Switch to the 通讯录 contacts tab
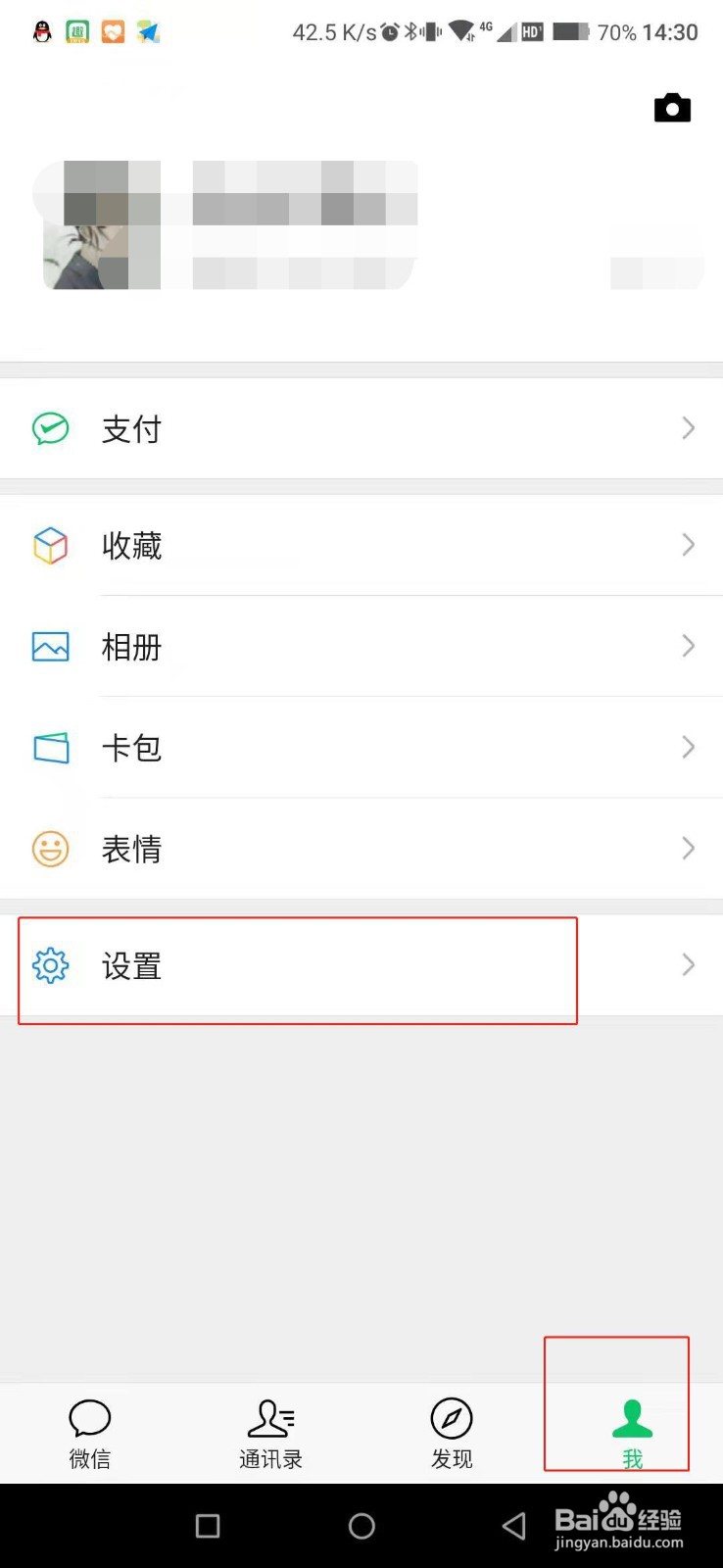723x1568 pixels. [x=270, y=1433]
